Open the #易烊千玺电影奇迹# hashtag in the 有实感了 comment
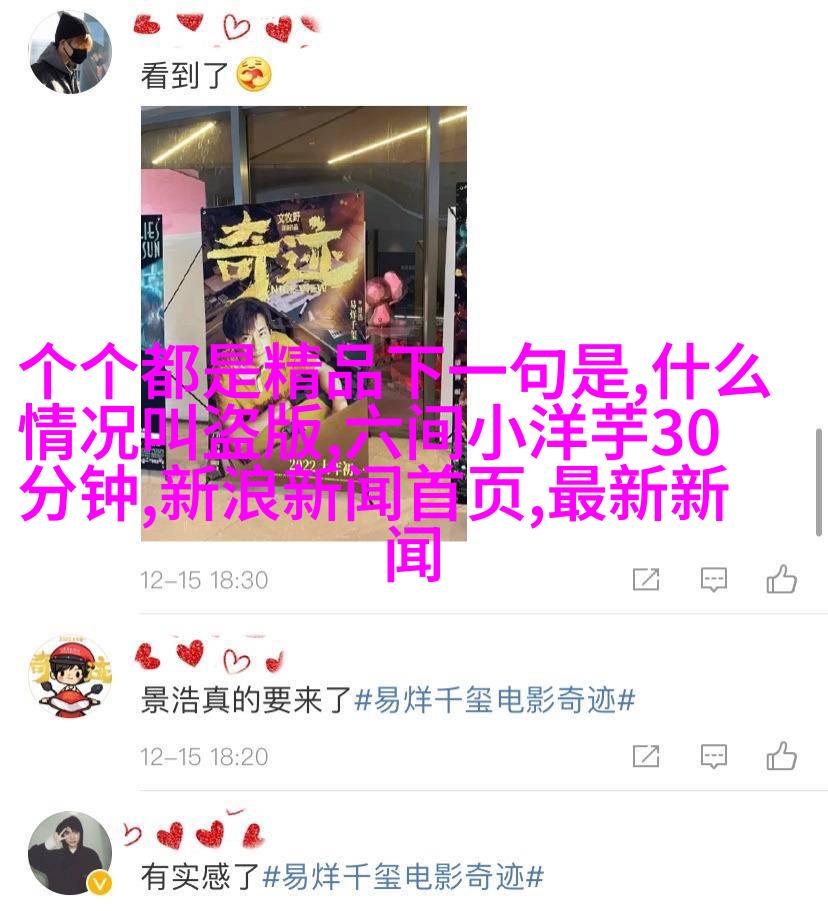The image size is (828, 911). [403, 878]
